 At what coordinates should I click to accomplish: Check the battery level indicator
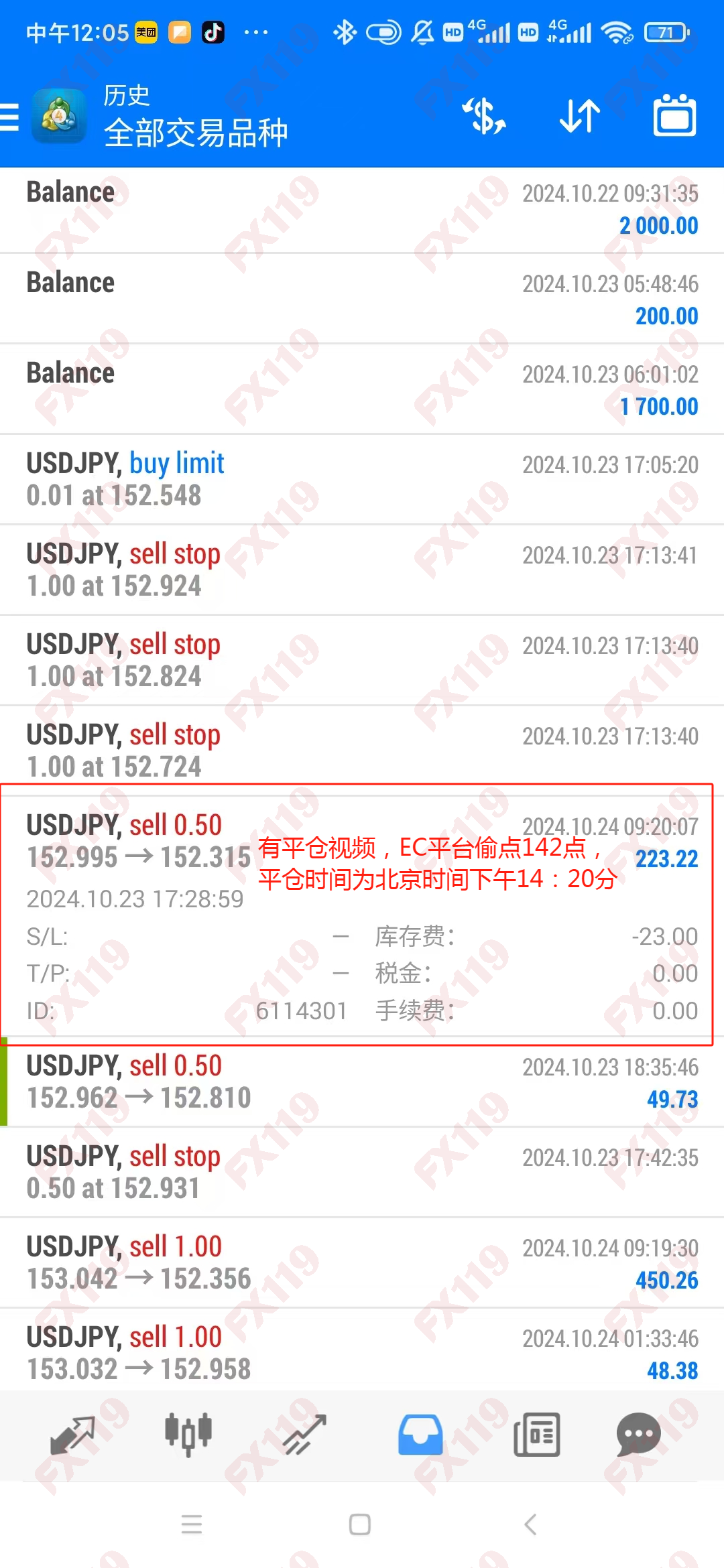664,31
